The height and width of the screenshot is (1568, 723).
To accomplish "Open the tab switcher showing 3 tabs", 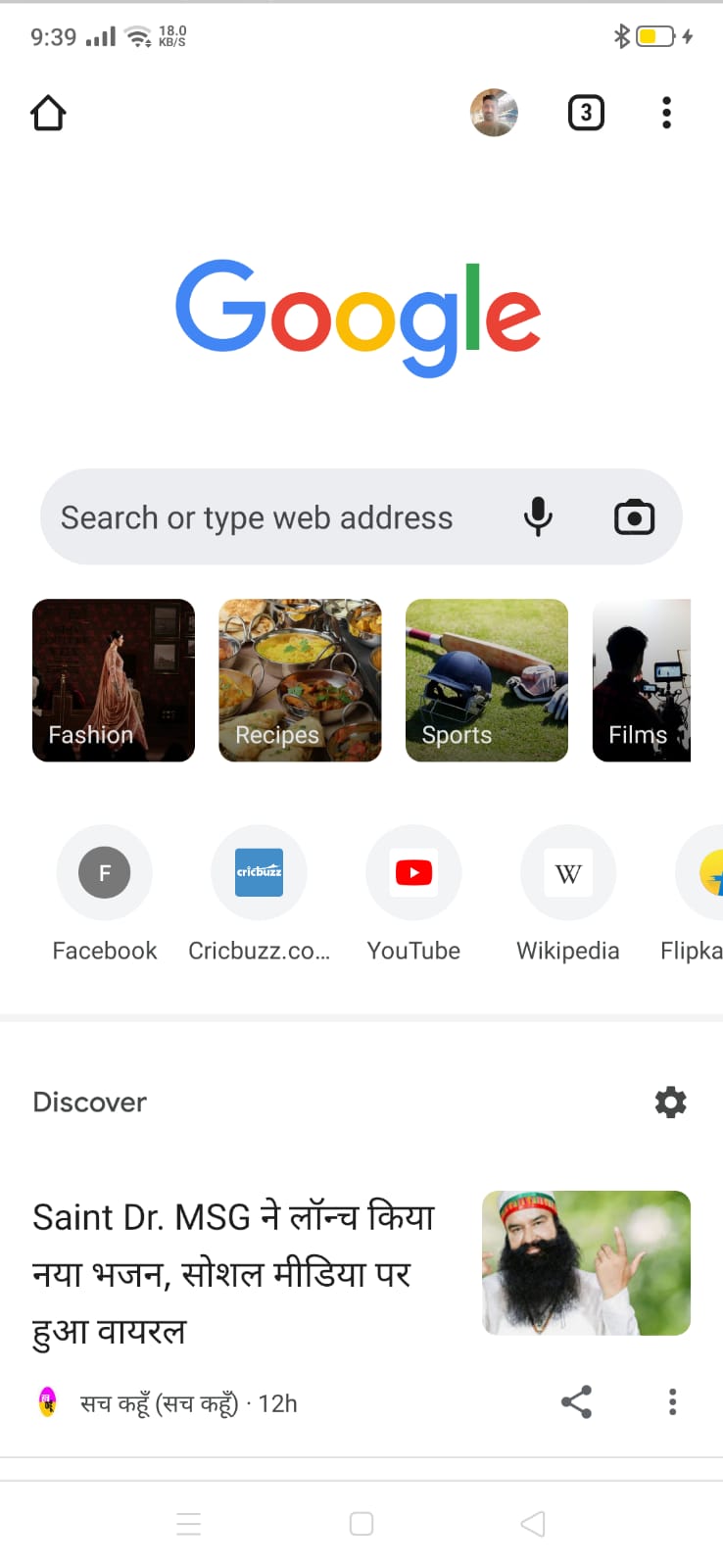I will click(x=586, y=113).
